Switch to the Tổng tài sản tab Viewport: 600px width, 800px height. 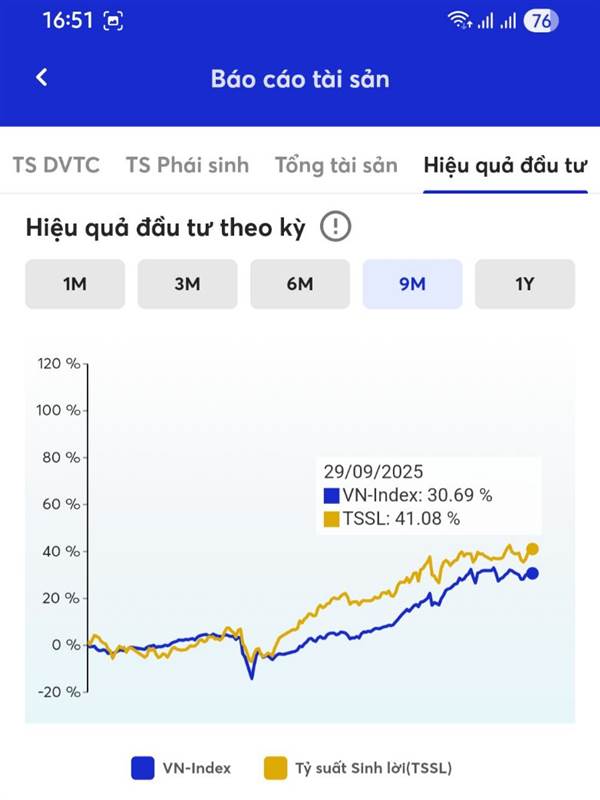[x=336, y=165]
